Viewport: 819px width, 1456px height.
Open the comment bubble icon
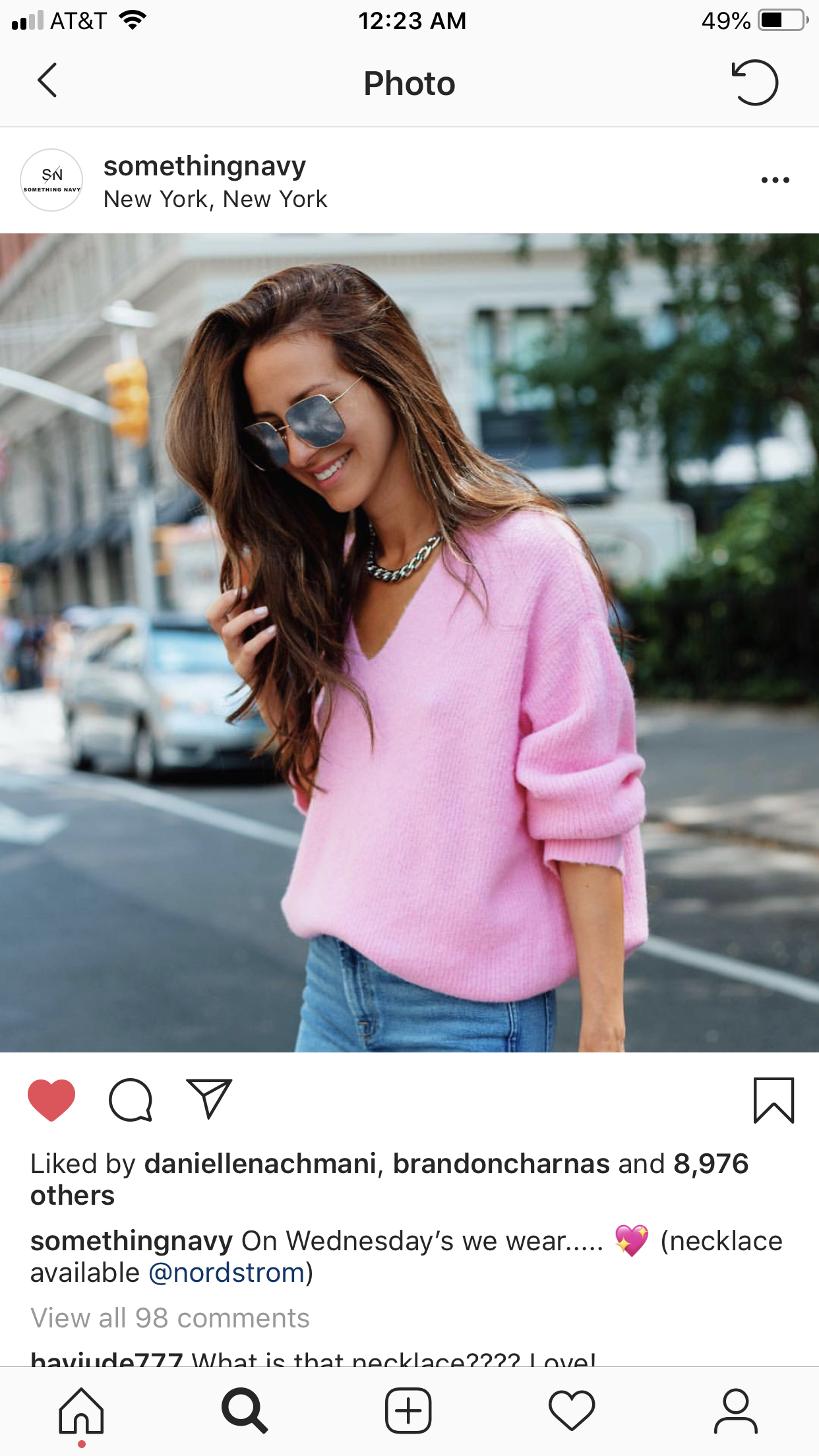tap(131, 1099)
